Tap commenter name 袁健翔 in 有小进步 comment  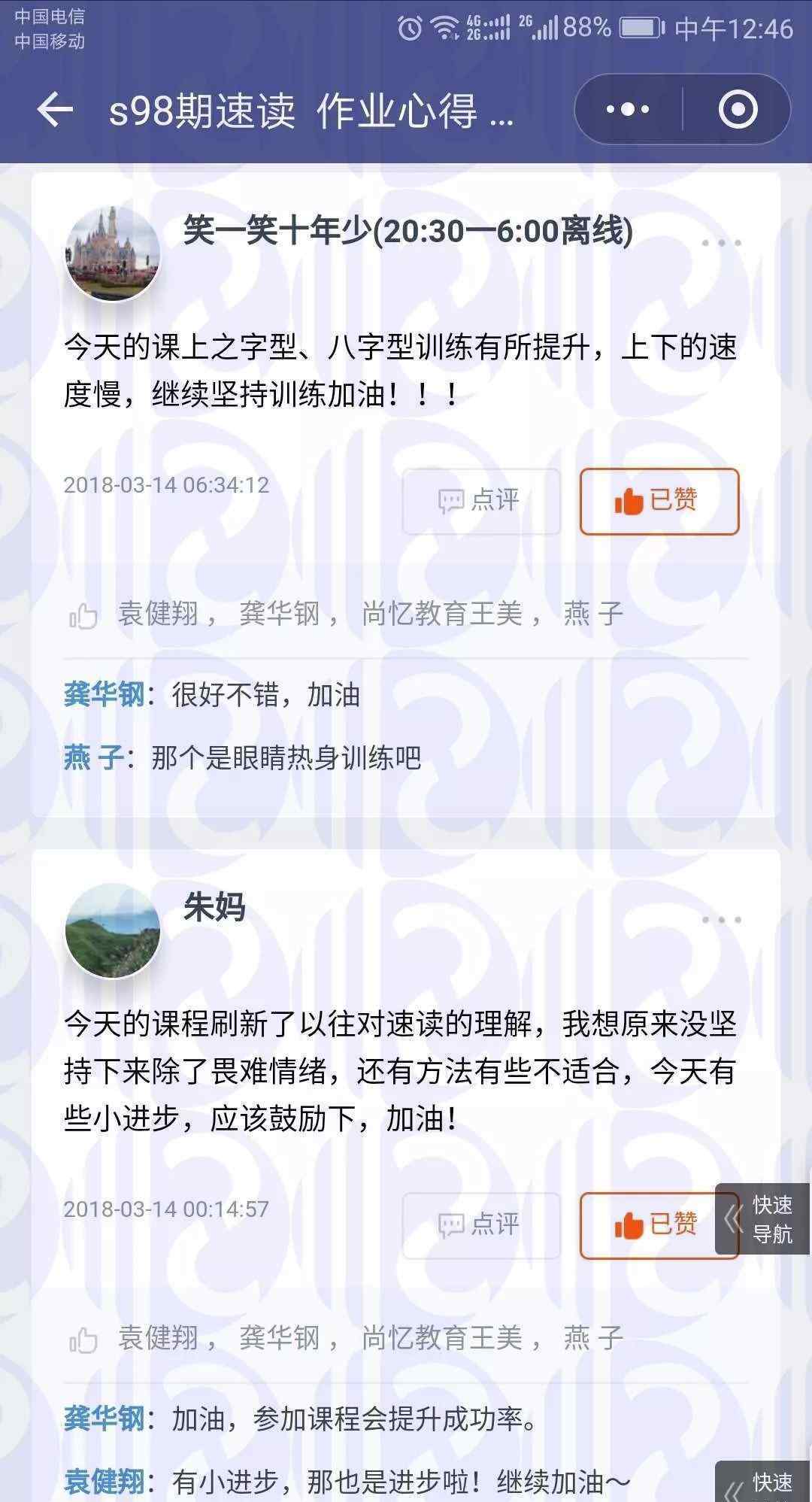click(x=104, y=1482)
